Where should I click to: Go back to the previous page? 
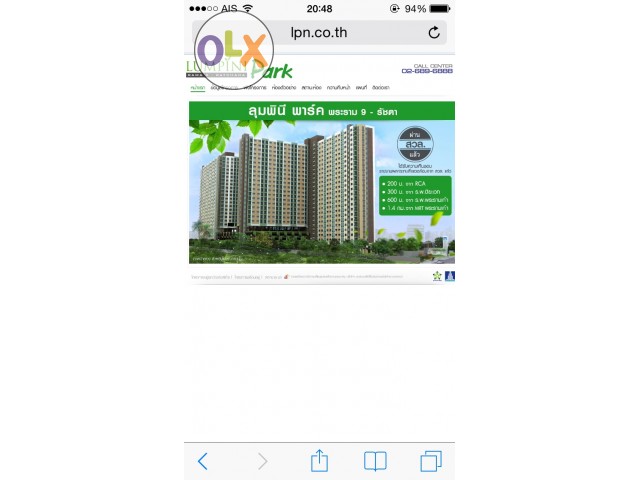(203, 461)
